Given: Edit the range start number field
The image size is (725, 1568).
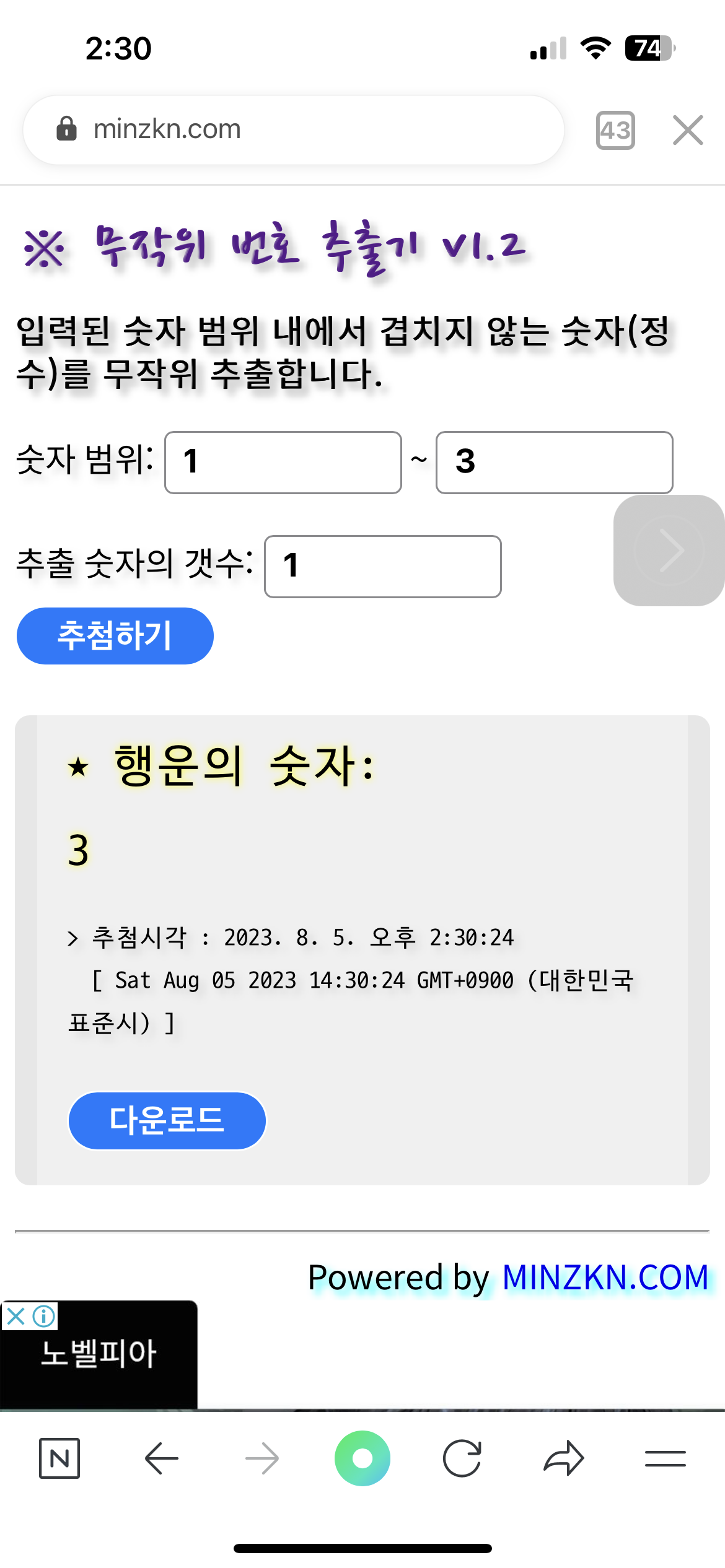Looking at the screenshot, I should 283,463.
